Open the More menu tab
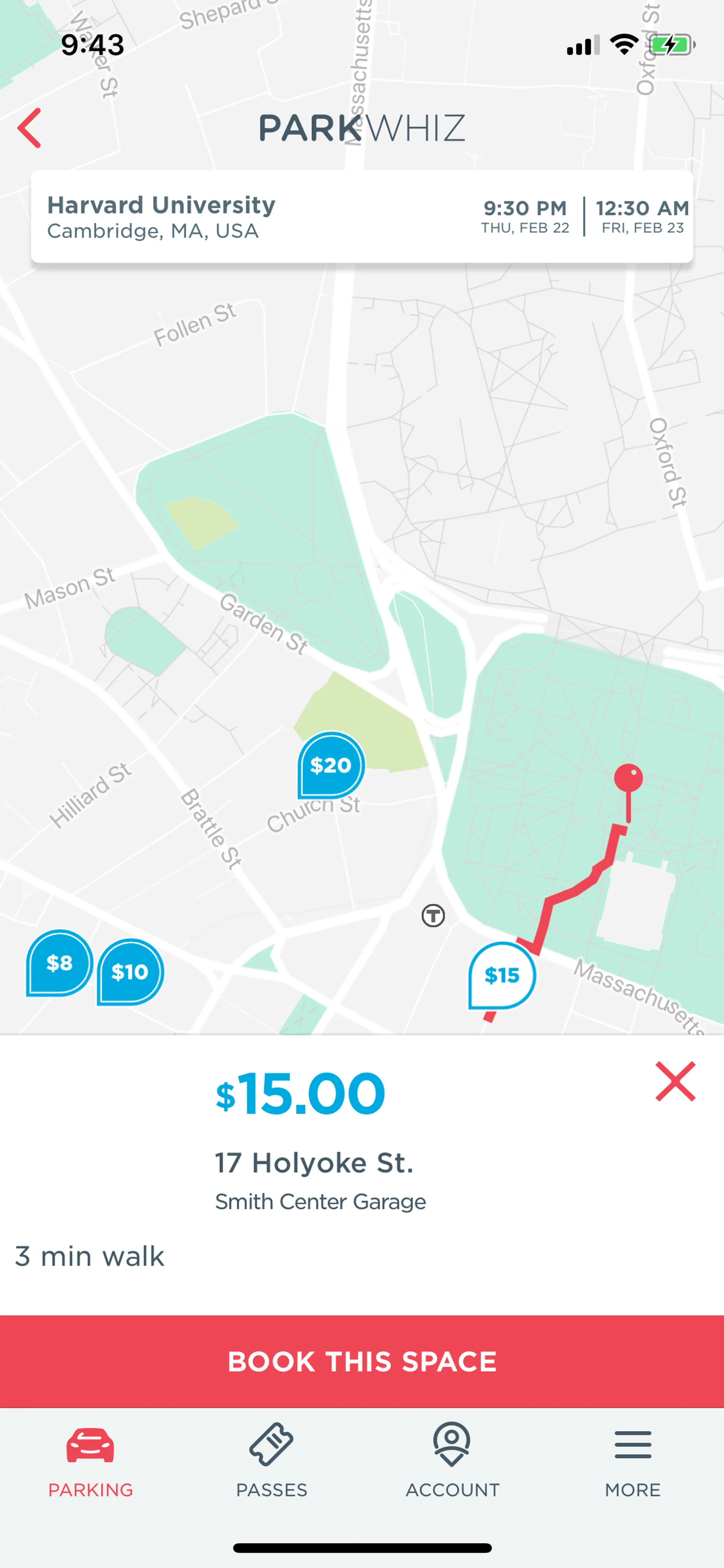724x1568 pixels. coord(633,1461)
